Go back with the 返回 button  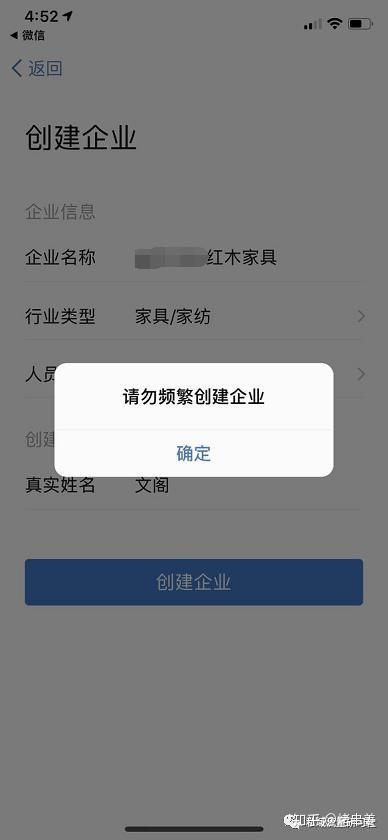37,69
